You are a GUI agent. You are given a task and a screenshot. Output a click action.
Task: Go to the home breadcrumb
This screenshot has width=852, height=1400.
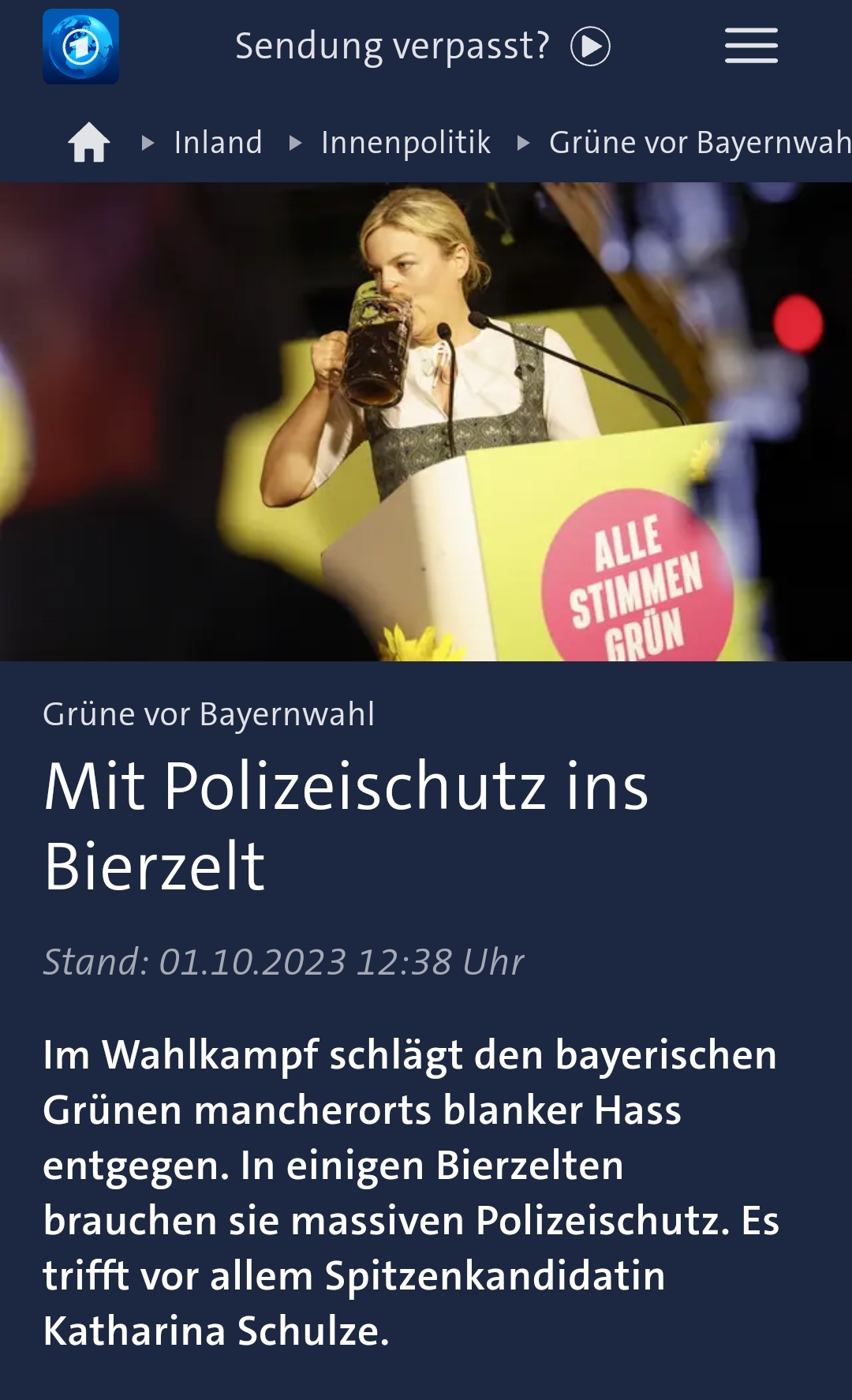(x=89, y=143)
